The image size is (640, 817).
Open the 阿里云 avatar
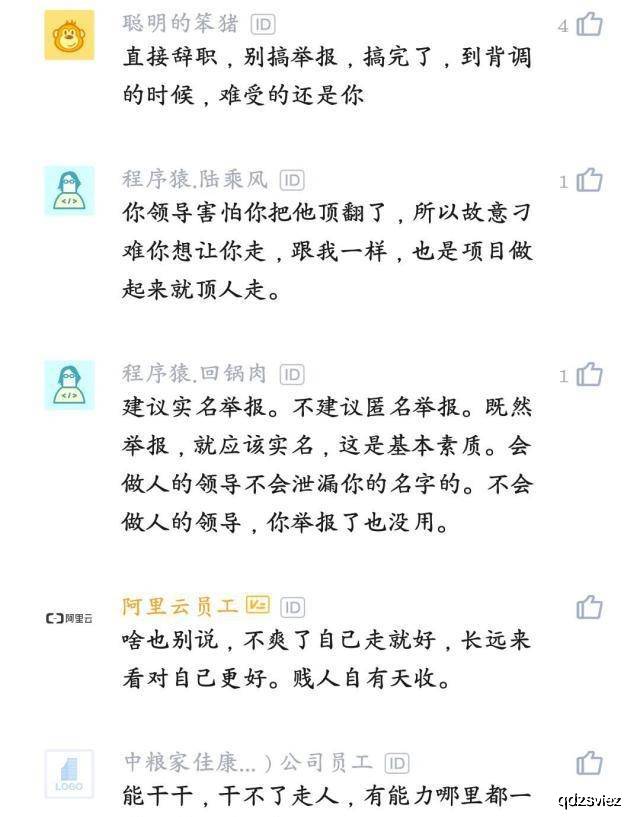coord(70,618)
